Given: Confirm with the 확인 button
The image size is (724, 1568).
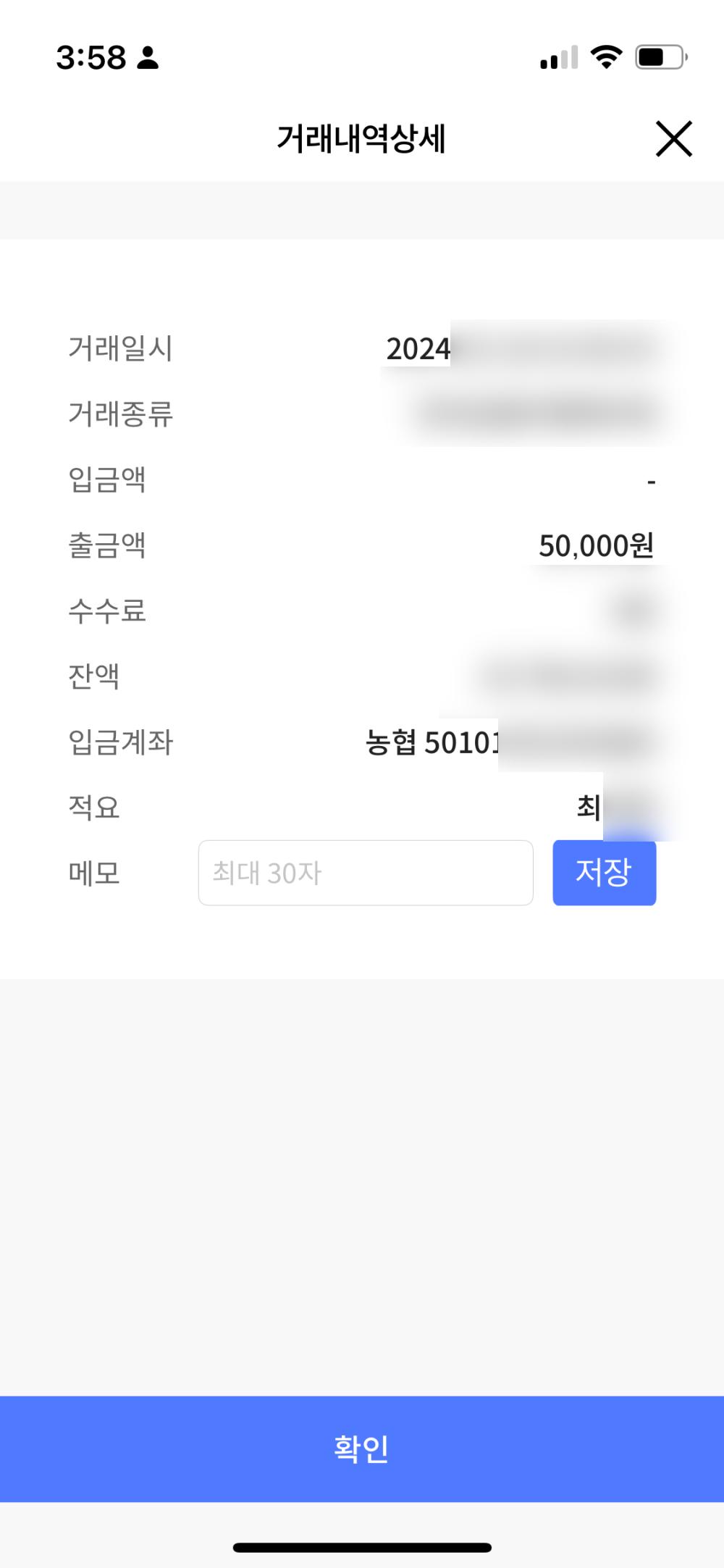Looking at the screenshot, I should click(x=362, y=1448).
